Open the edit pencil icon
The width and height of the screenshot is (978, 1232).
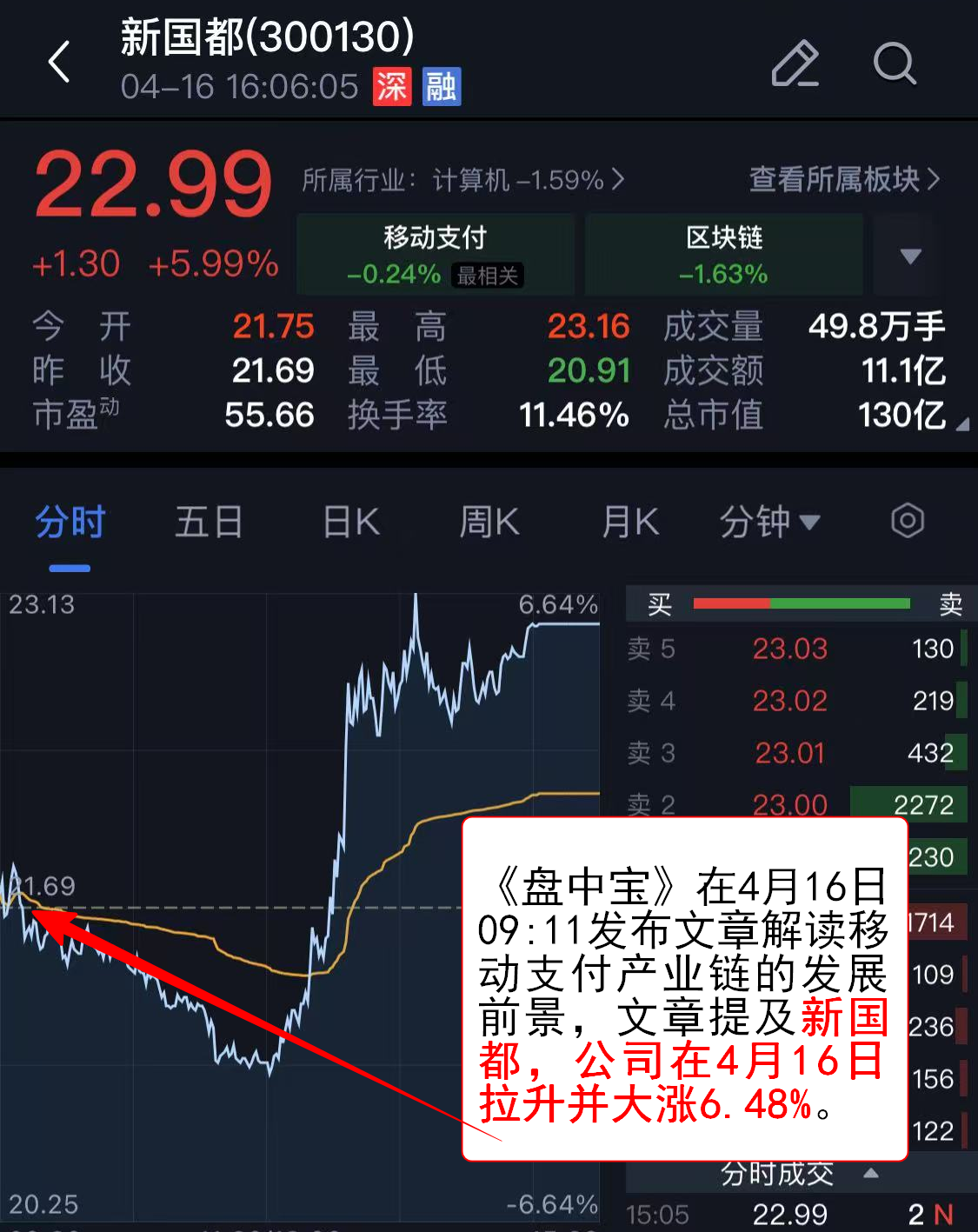pos(795,63)
